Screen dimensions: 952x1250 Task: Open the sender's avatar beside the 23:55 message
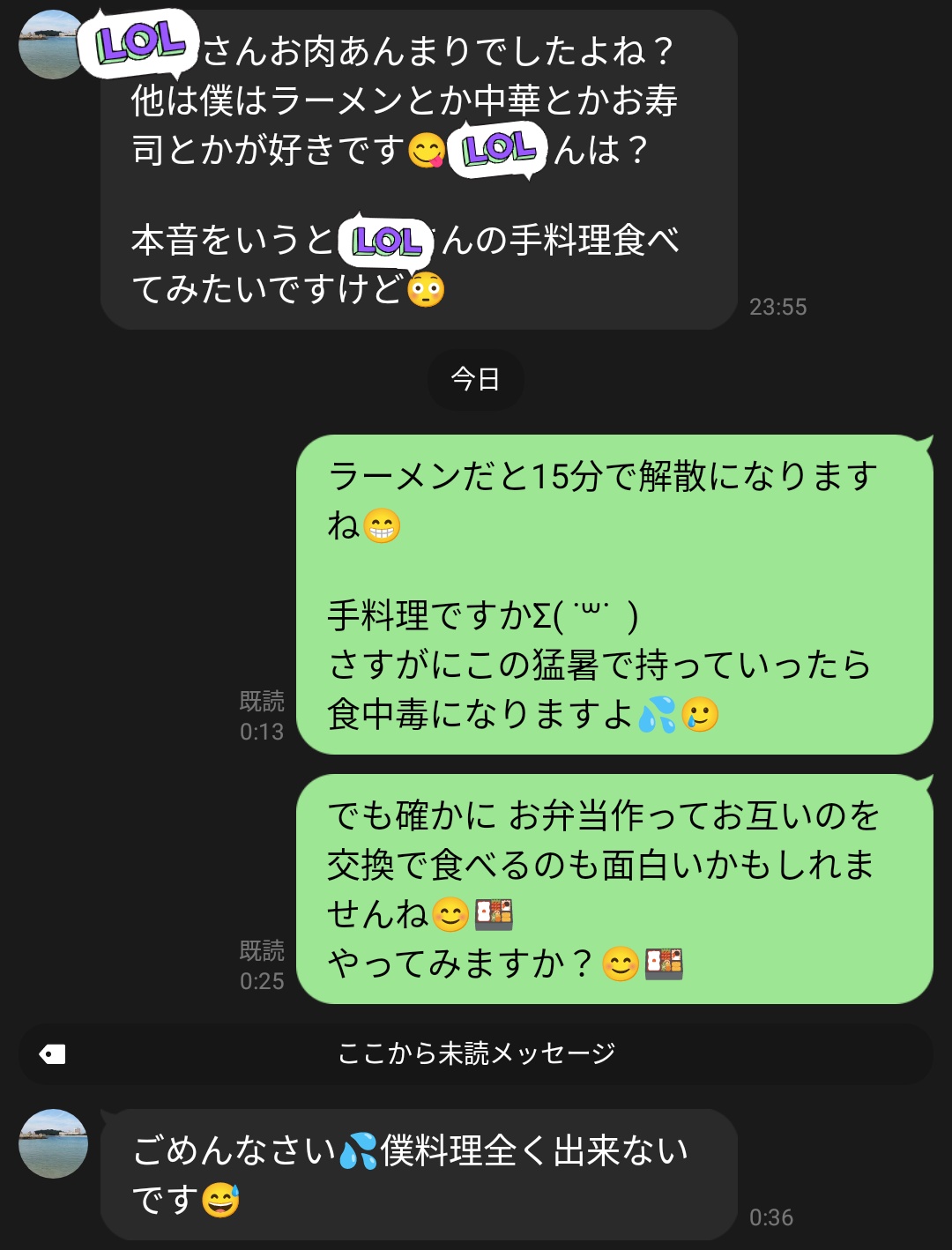tap(53, 44)
